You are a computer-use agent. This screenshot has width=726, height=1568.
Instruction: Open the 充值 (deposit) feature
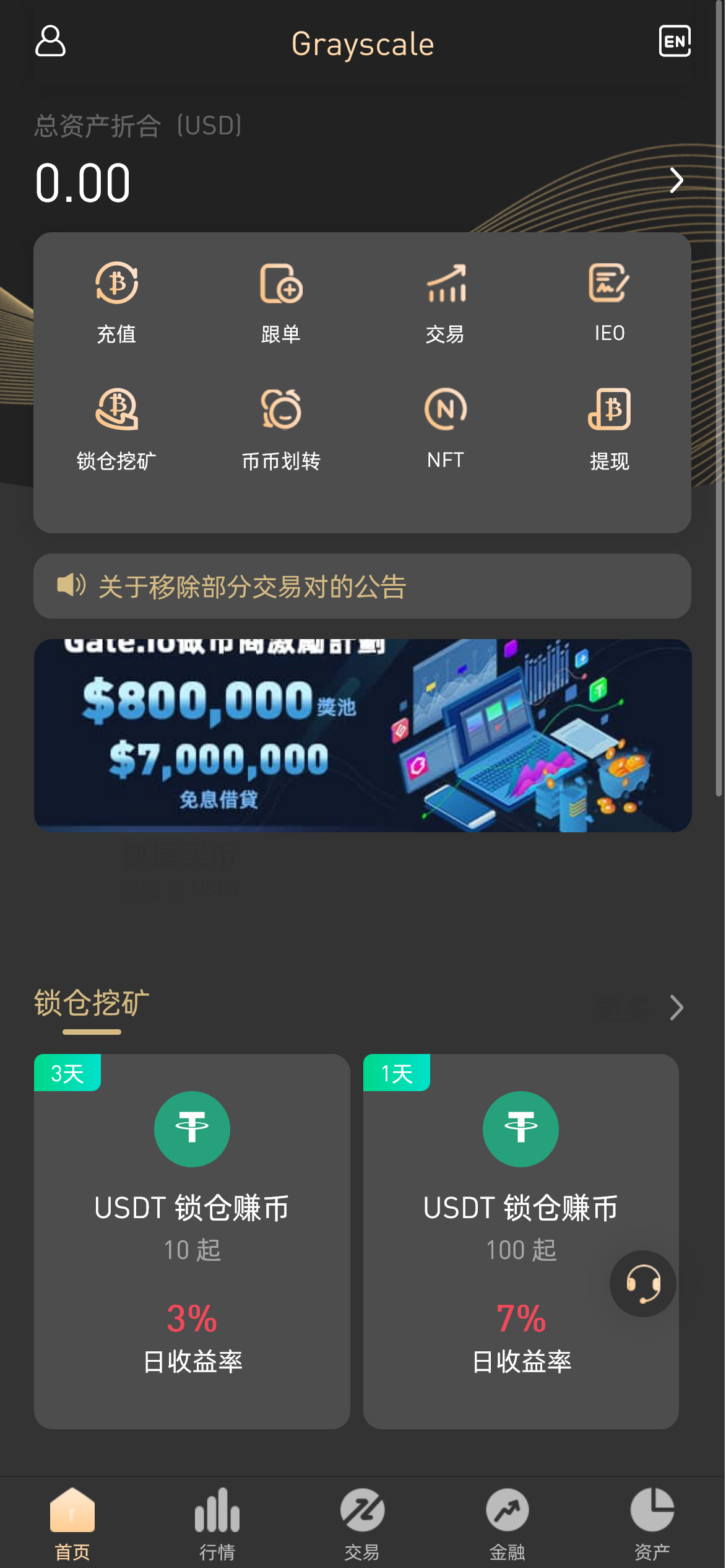tap(116, 303)
